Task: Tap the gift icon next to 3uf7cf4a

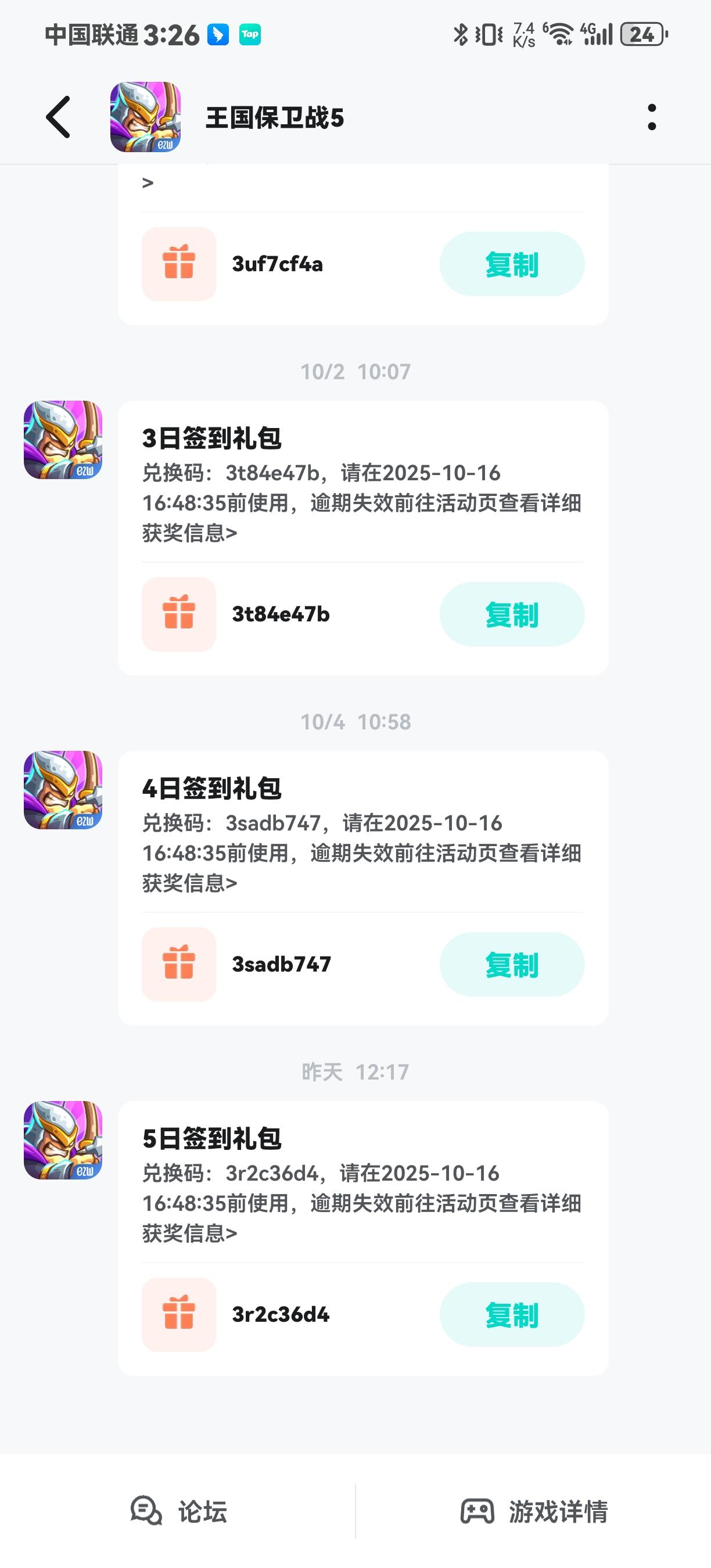Action: (178, 263)
